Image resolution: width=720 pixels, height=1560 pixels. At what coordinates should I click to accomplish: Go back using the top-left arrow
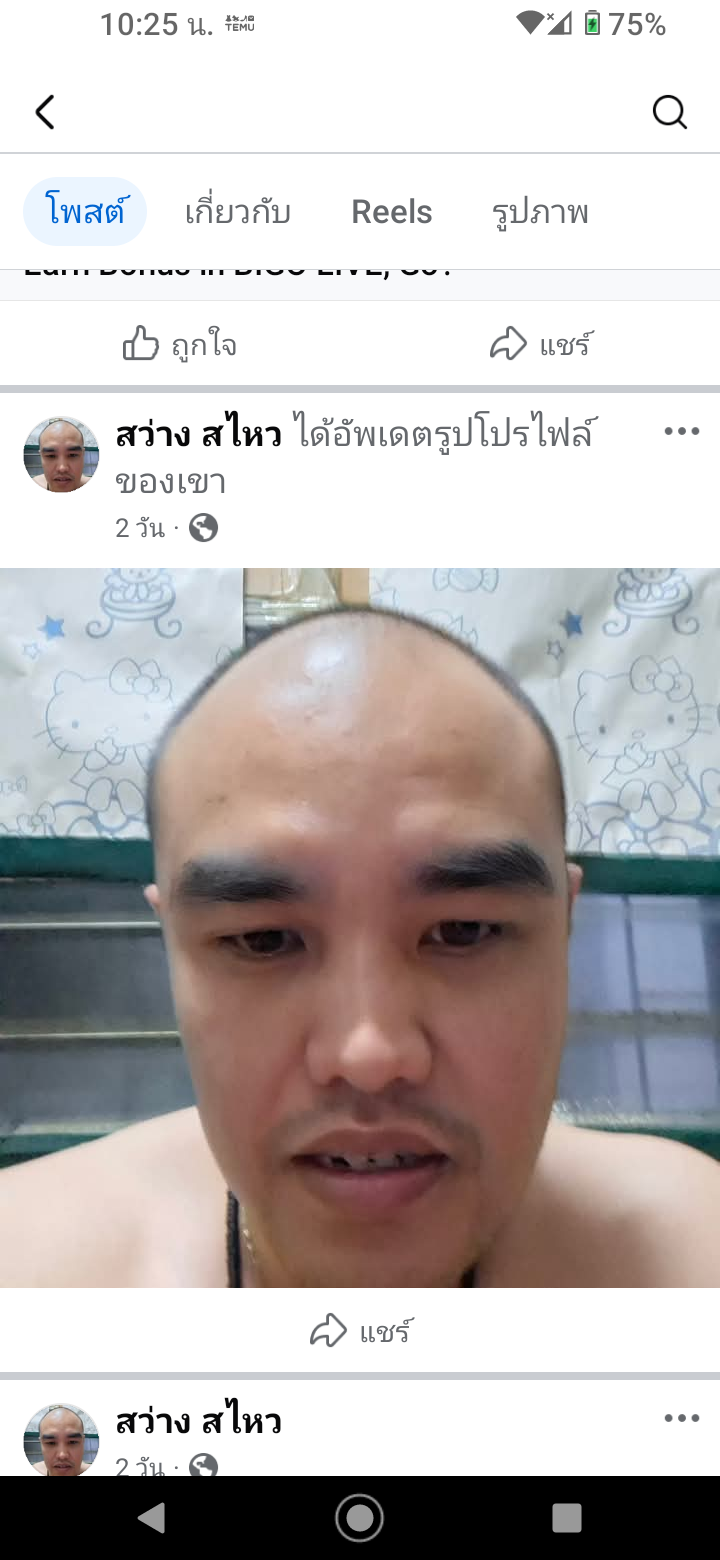(45, 112)
